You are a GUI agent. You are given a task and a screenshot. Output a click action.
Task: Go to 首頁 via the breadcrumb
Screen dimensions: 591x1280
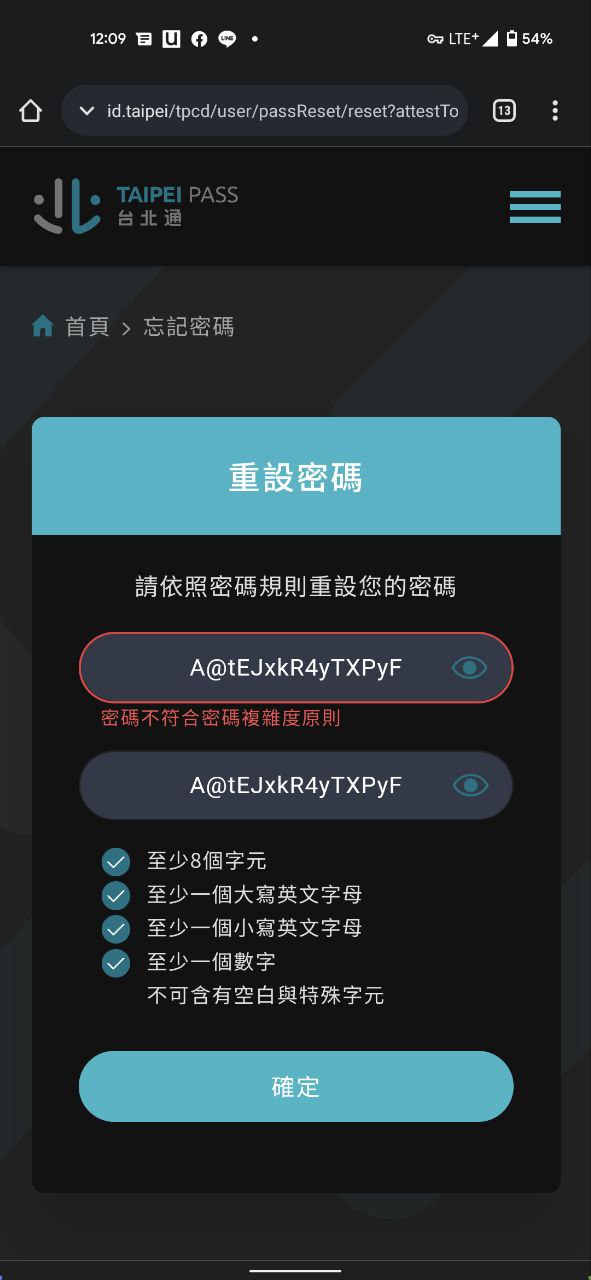click(x=87, y=327)
